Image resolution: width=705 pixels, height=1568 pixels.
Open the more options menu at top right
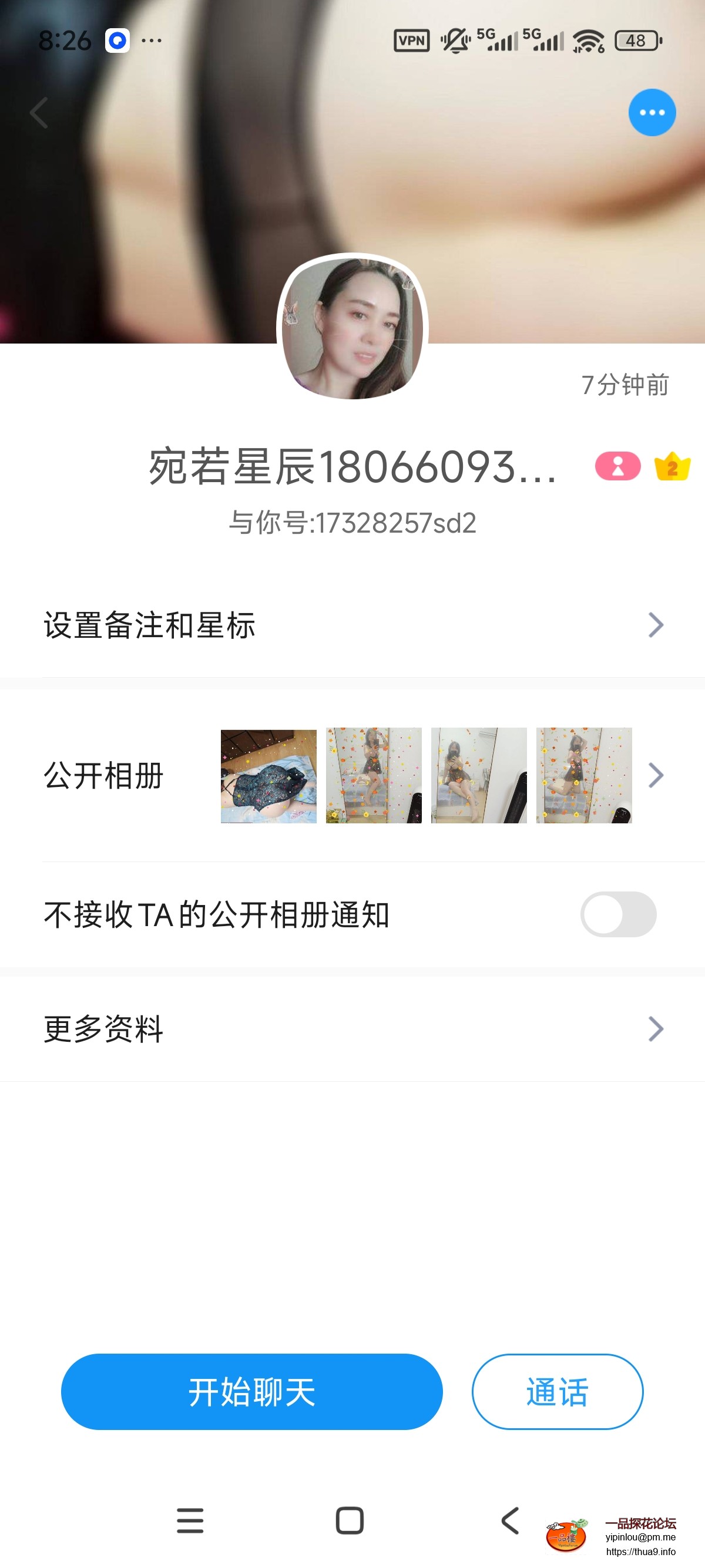click(x=652, y=112)
